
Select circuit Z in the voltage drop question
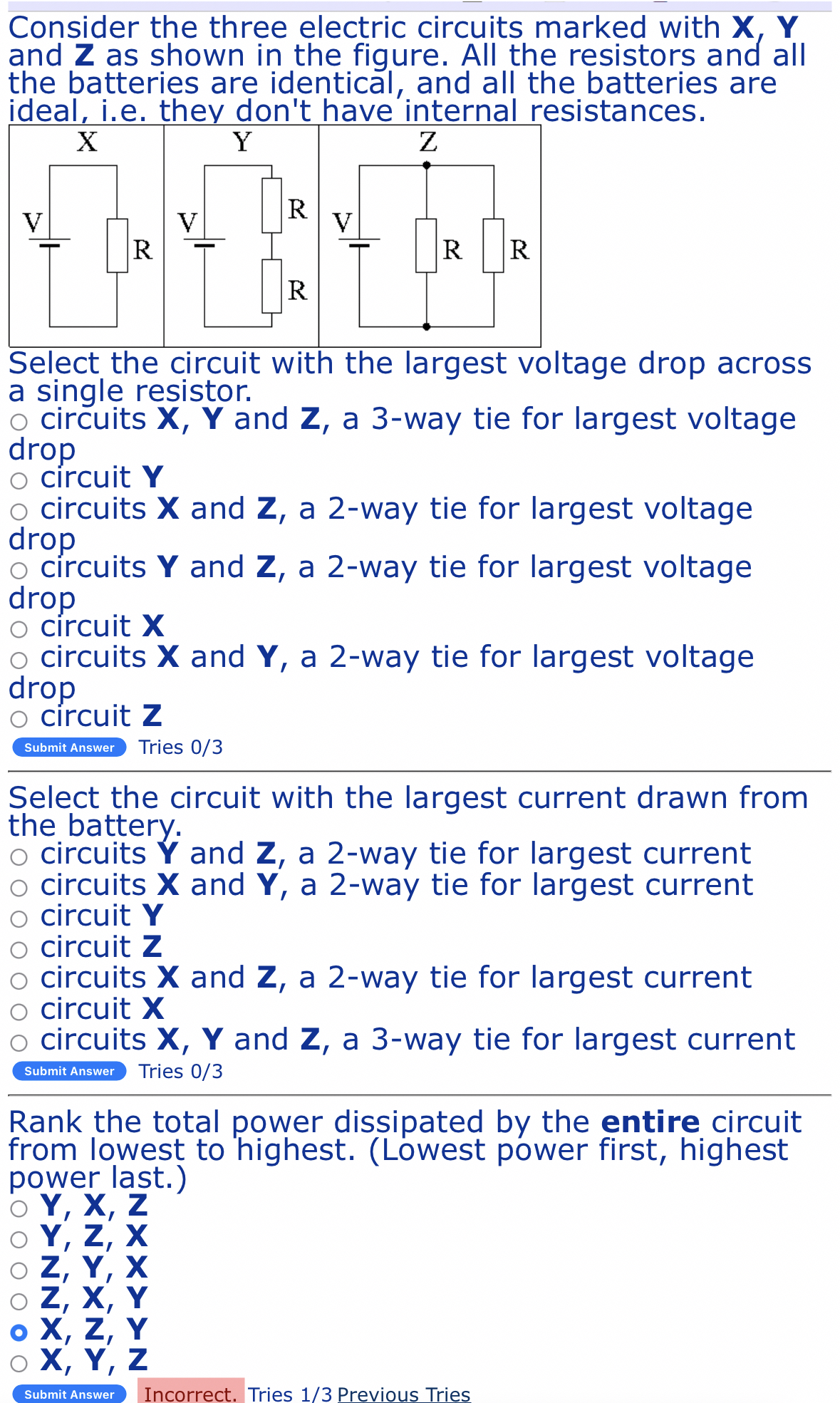coord(19,719)
